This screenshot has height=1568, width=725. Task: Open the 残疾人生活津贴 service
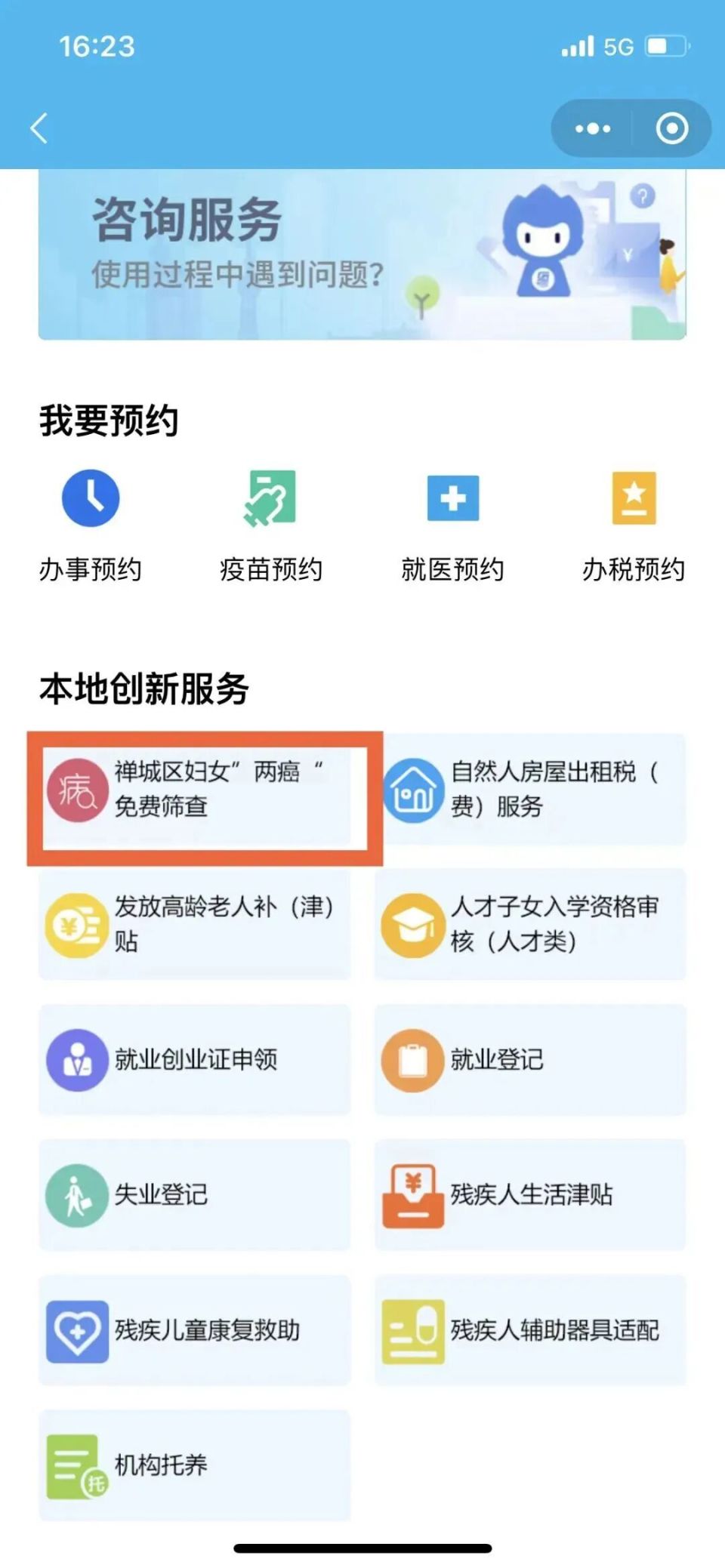coord(529,1196)
